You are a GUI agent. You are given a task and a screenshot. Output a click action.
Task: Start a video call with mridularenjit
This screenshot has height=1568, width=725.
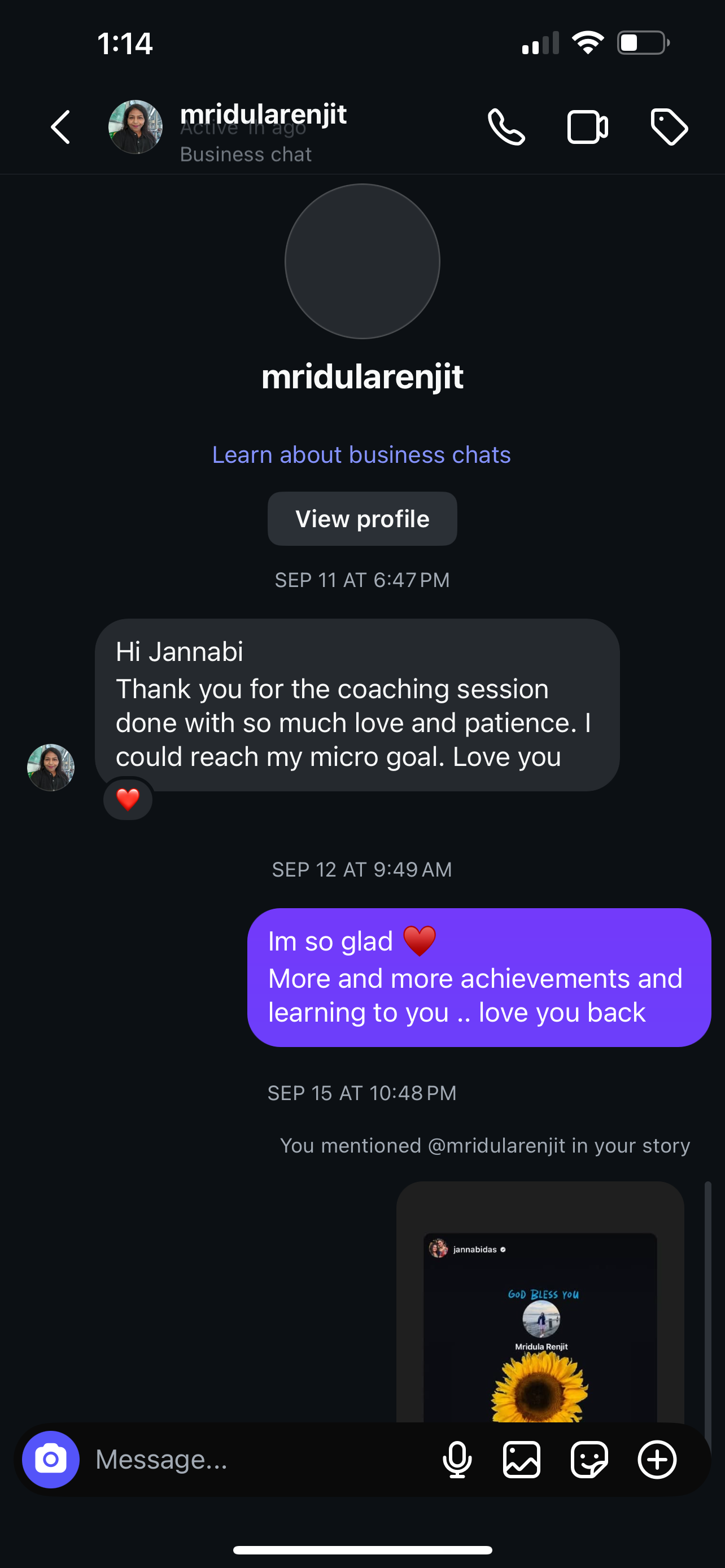coord(587,127)
